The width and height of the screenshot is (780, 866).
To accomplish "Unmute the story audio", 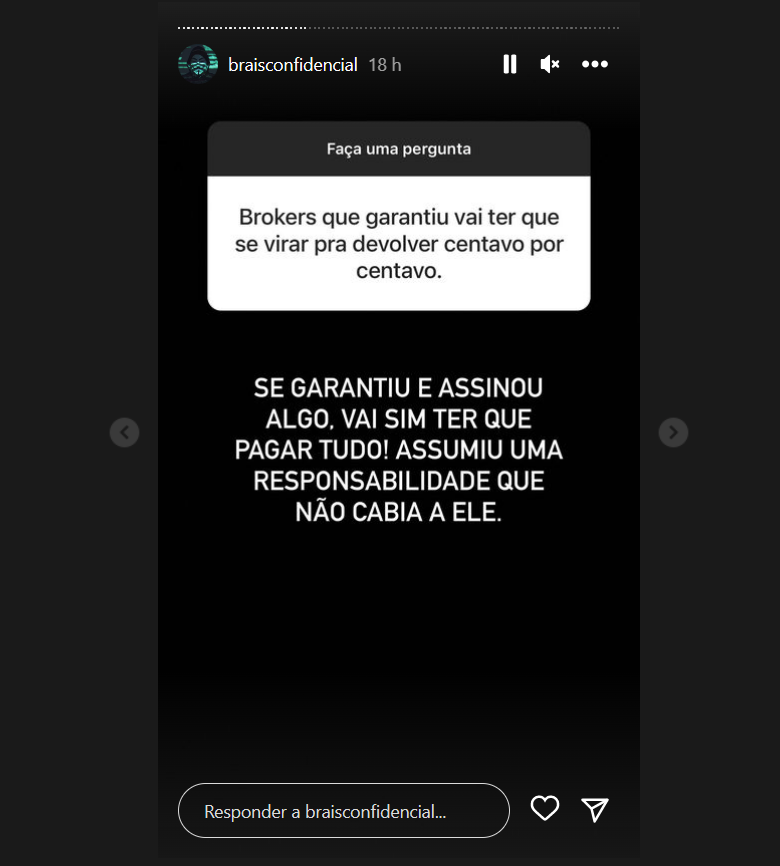I will [550, 64].
